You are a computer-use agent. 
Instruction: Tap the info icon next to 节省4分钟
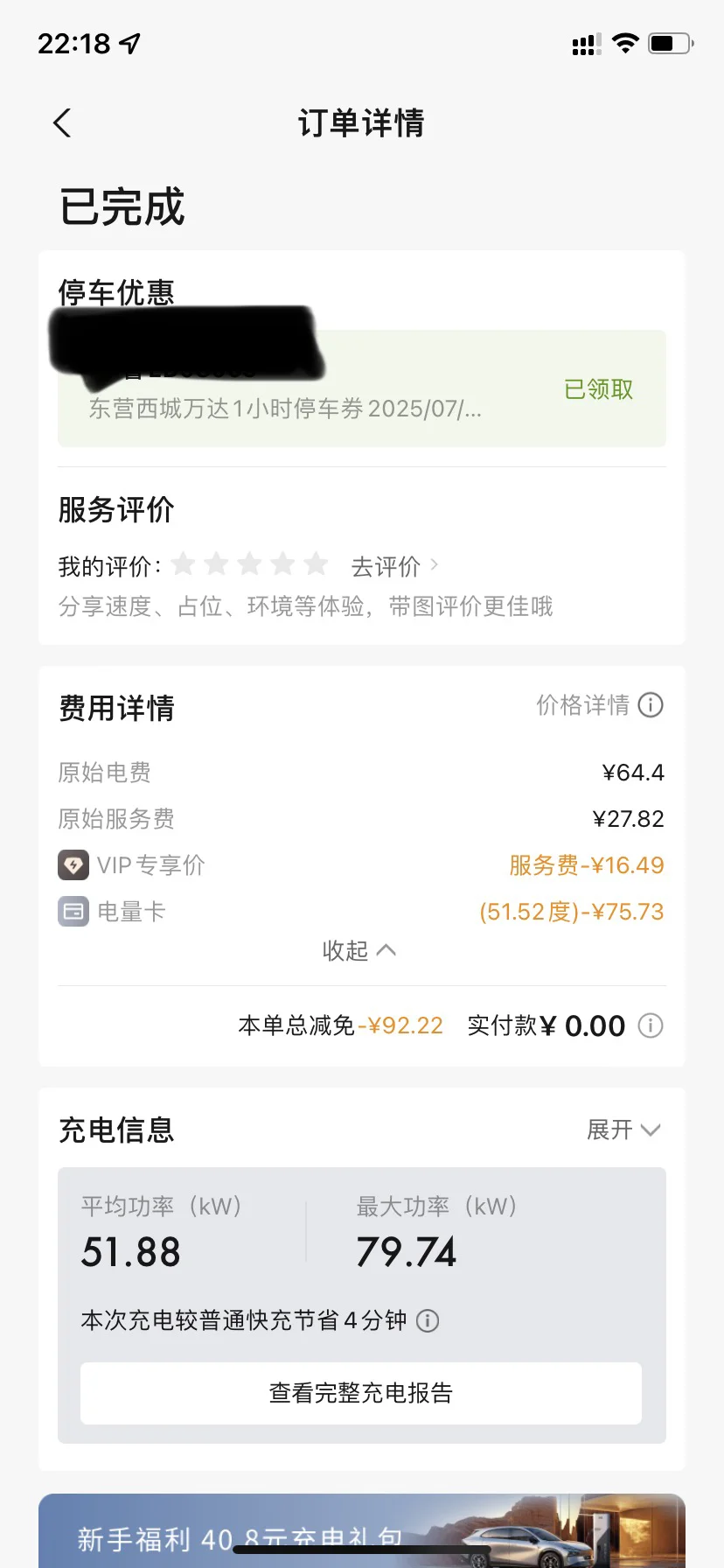click(428, 1320)
